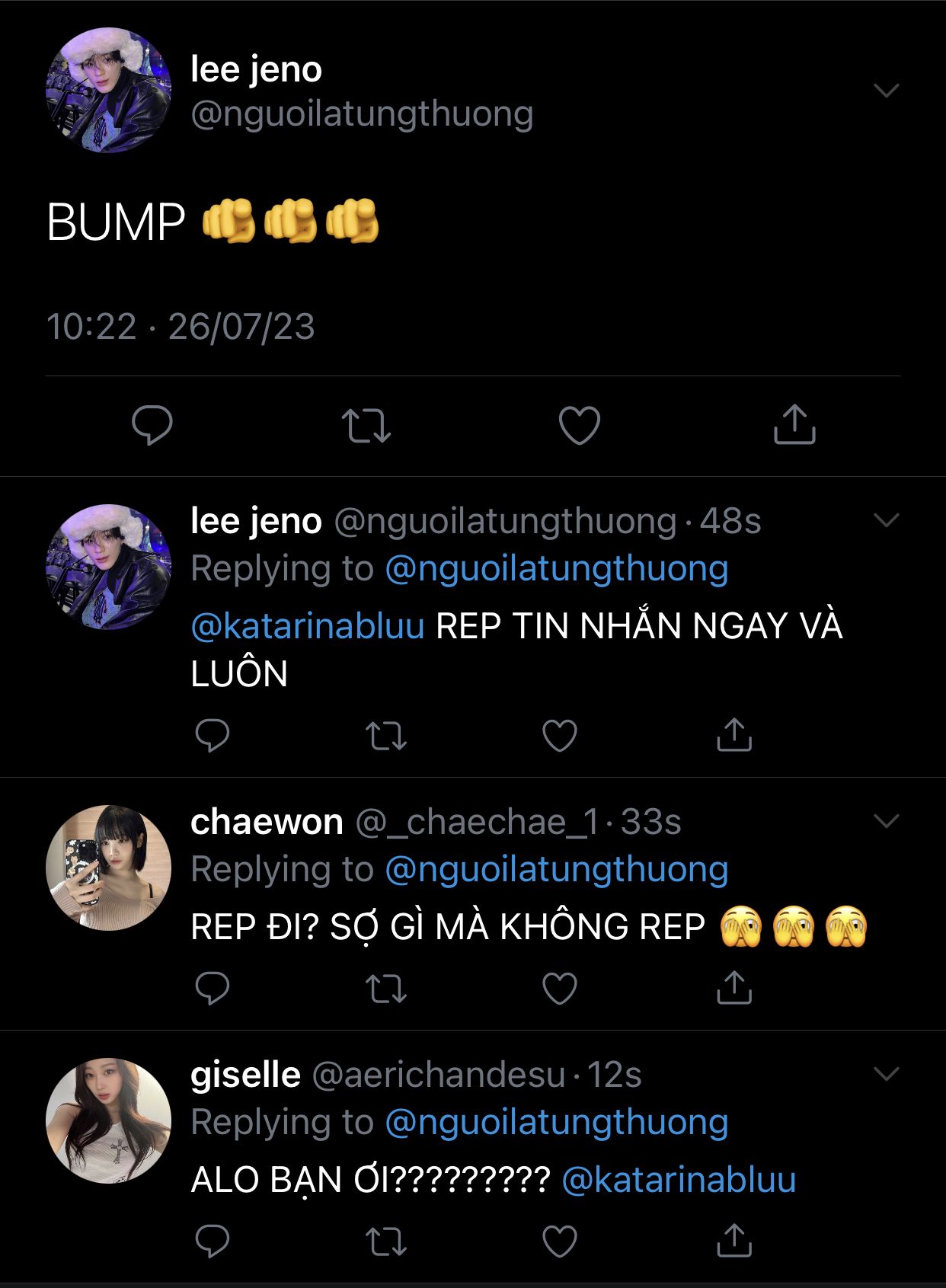Reply to the main BUMP tweet
The image size is (946, 1288).
click(152, 425)
